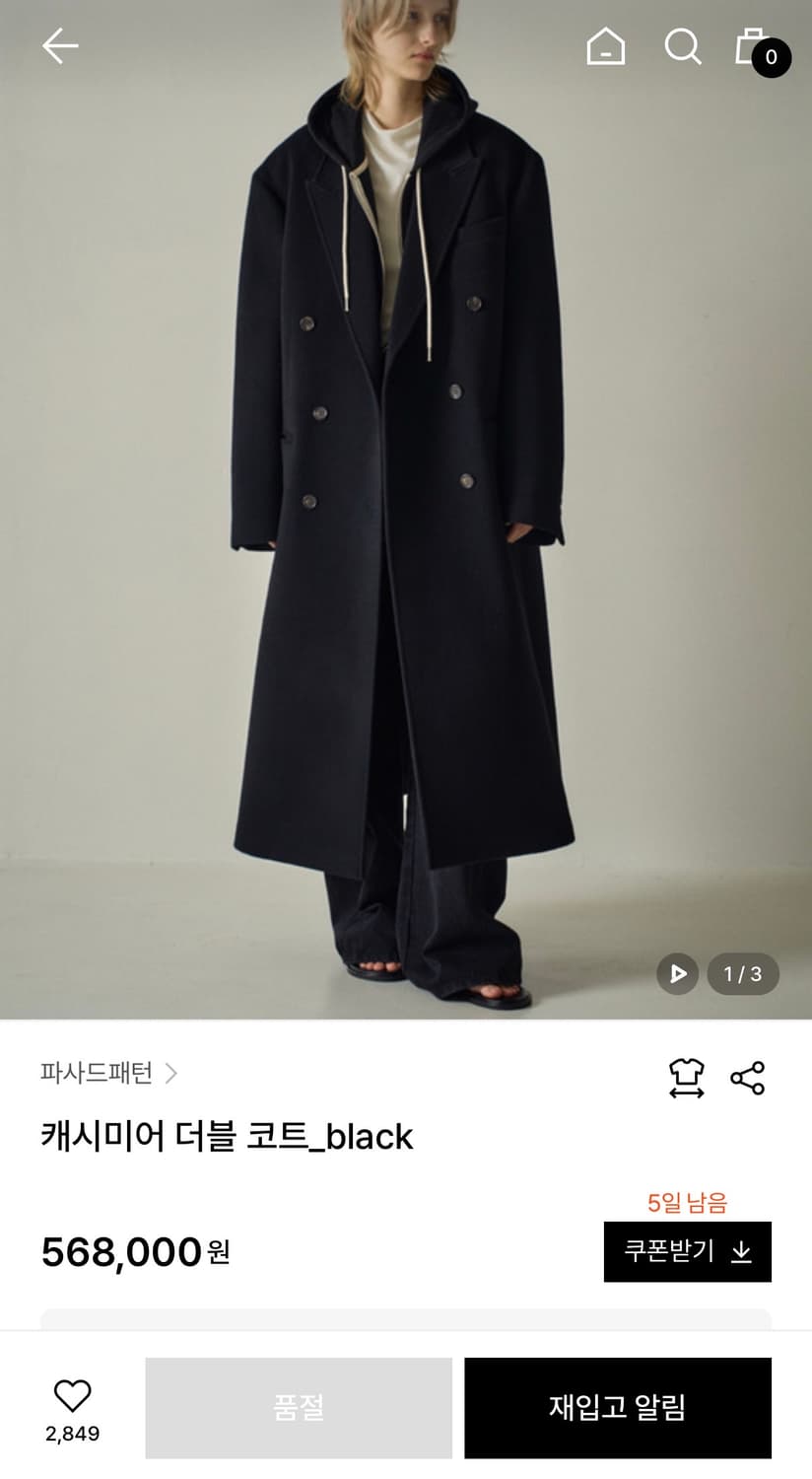Select the 품절 sold-out tab button
Screen dimensions: 812x1479
coord(298,1407)
